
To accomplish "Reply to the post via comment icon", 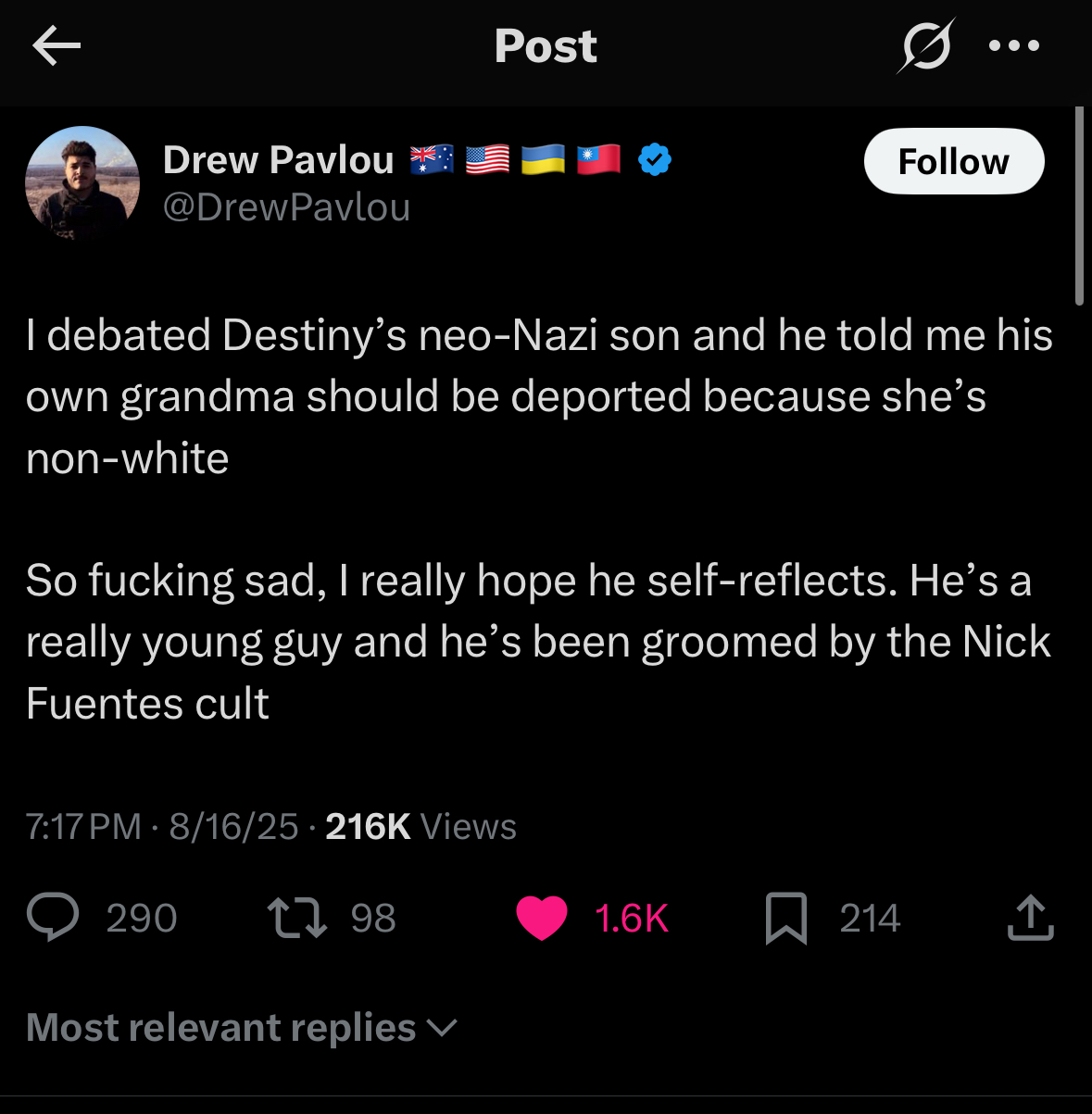I will pos(53,918).
